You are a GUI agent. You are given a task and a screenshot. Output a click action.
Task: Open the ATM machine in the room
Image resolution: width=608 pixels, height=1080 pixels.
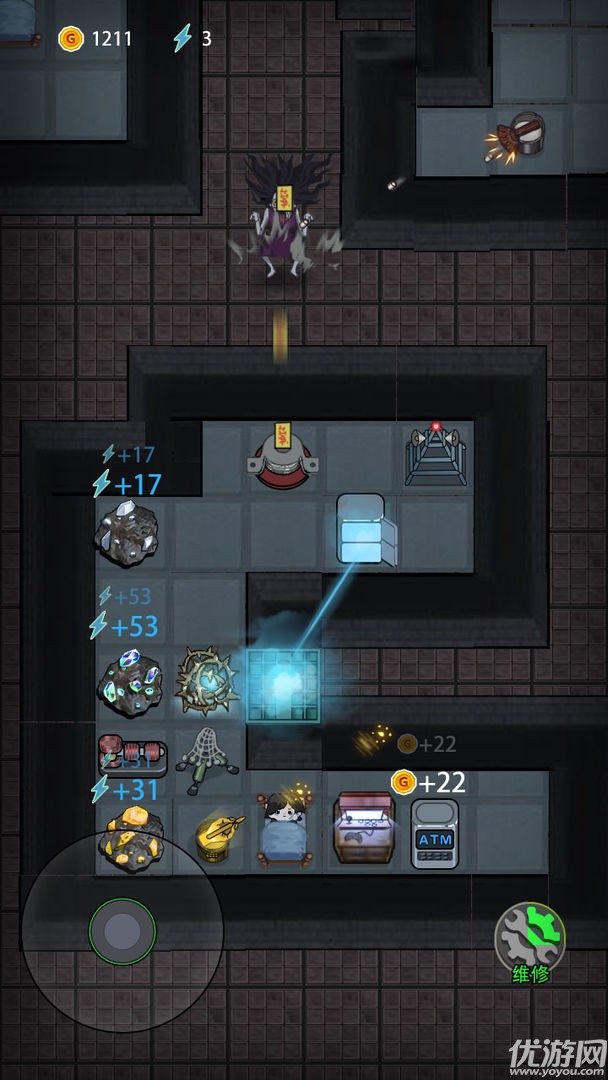435,832
